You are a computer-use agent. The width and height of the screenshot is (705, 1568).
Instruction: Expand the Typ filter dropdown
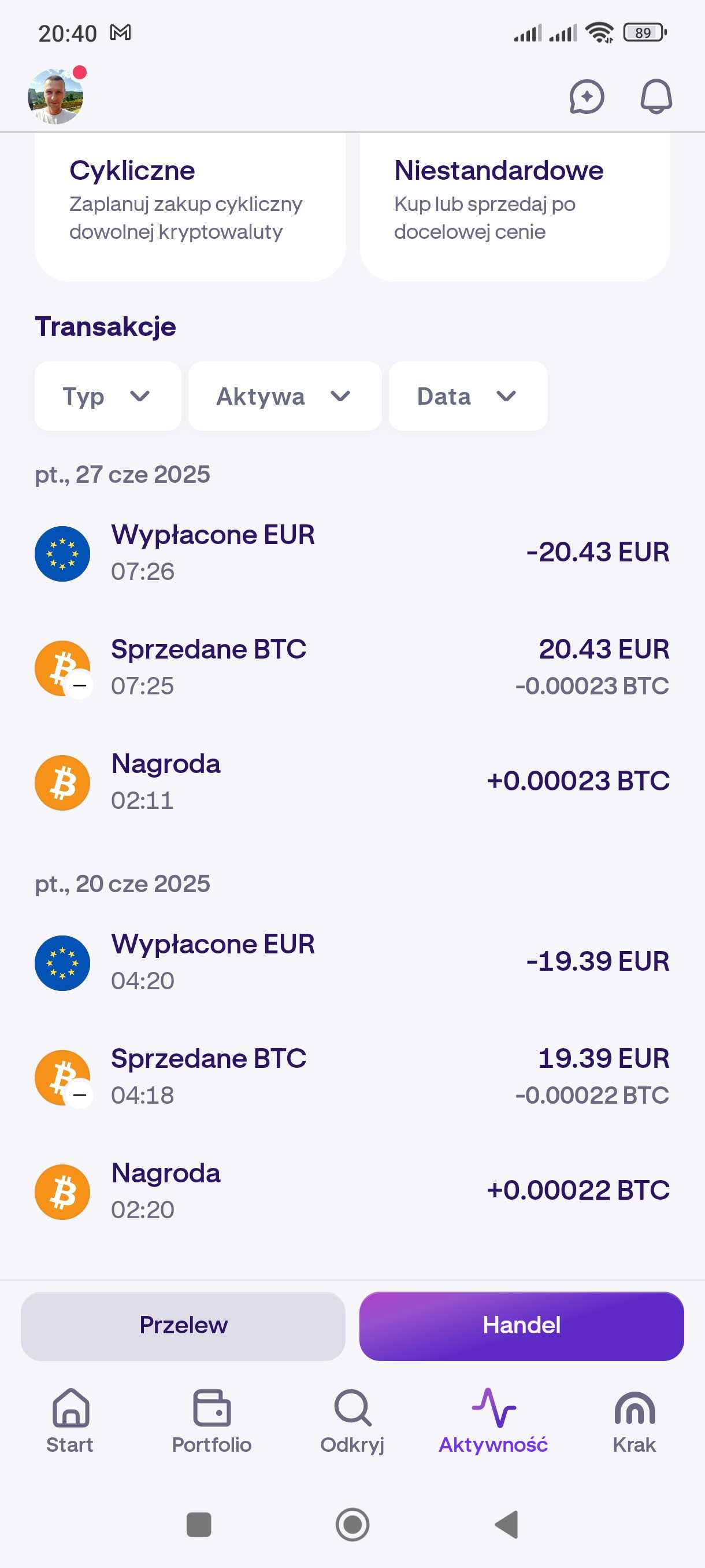tap(107, 396)
